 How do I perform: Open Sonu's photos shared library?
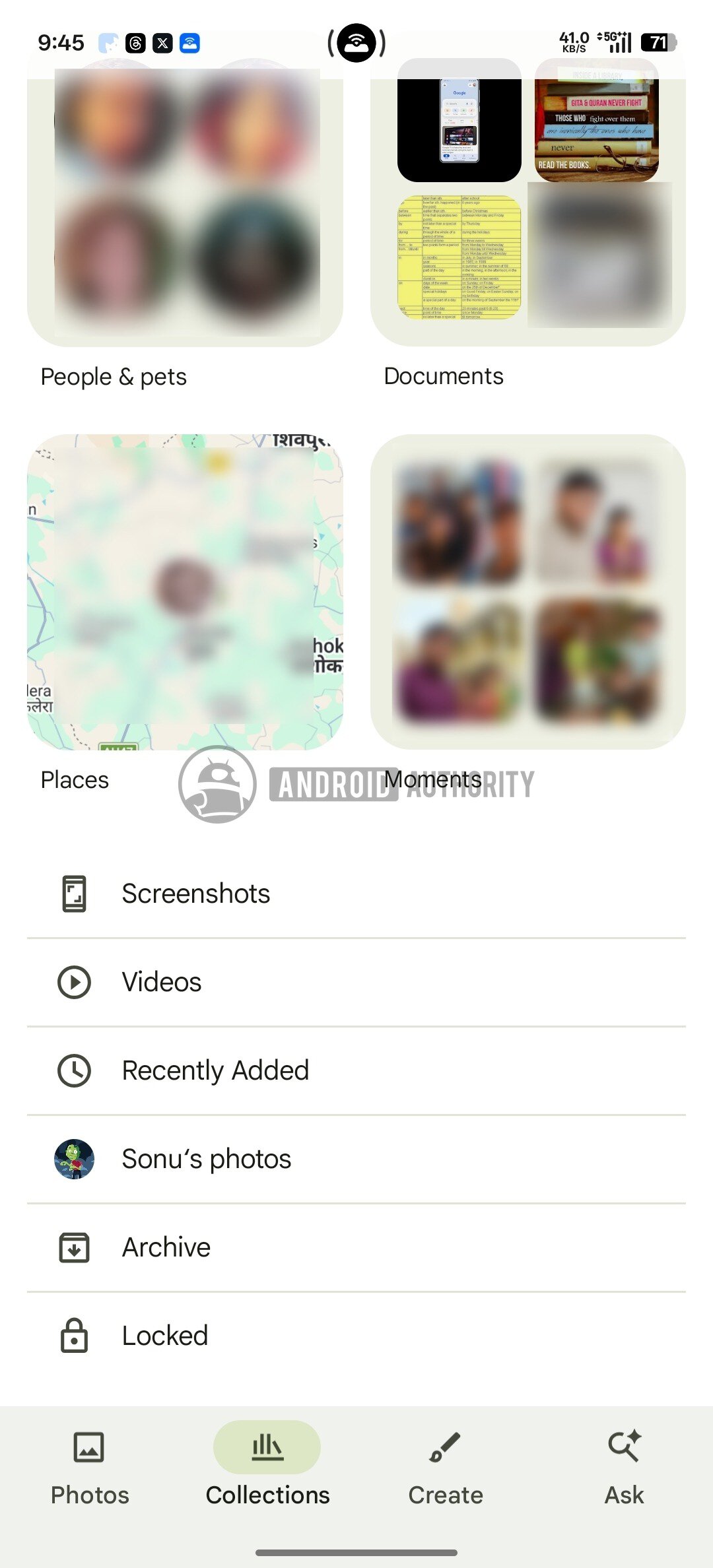pyautogui.click(x=205, y=1159)
